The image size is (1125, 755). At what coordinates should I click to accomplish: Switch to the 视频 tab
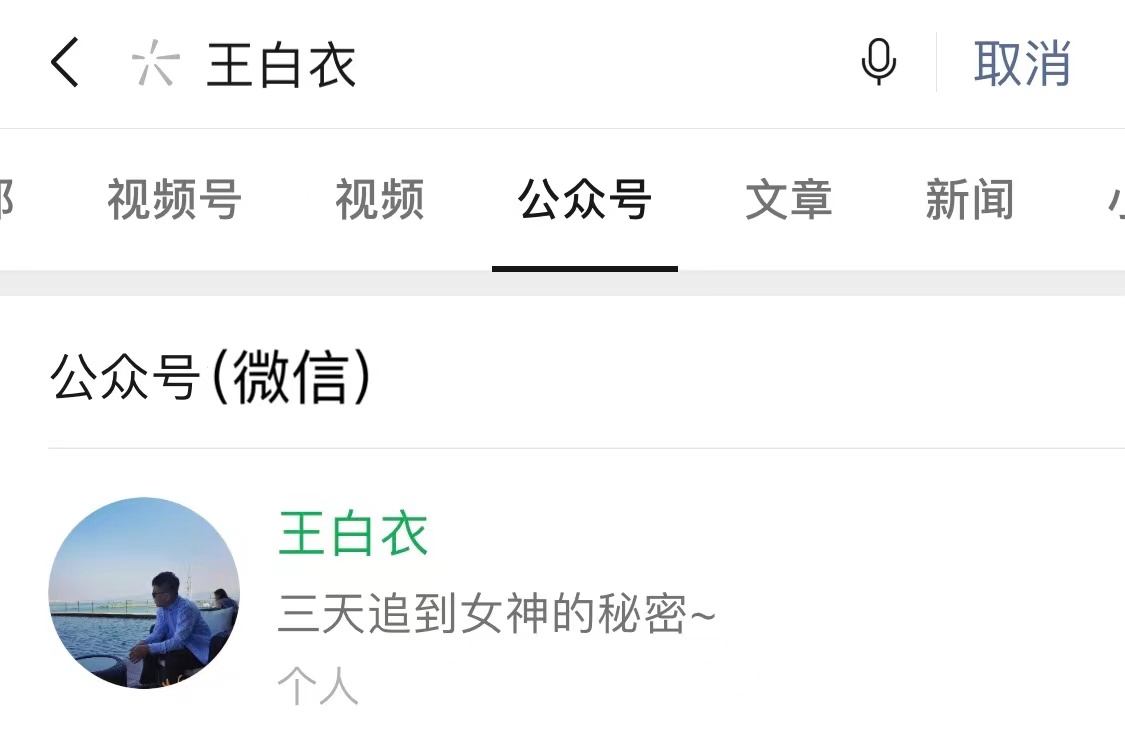coord(379,200)
